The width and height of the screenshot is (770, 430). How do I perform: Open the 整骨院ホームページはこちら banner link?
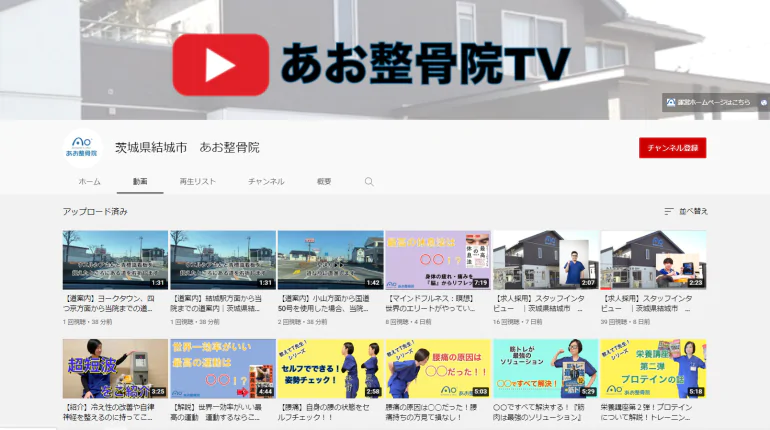pyautogui.click(x=711, y=102)
